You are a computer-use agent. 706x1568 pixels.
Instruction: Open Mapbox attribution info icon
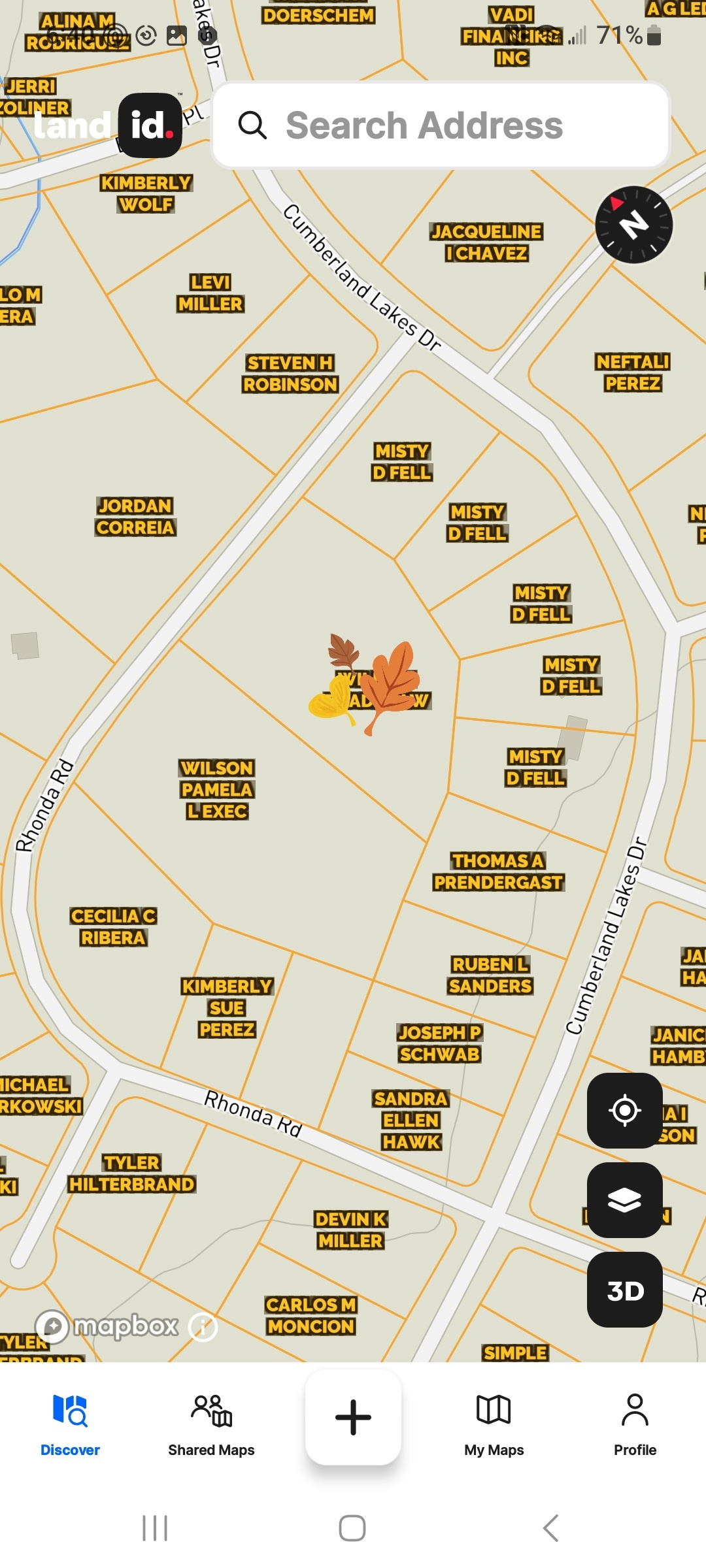[203, 1327]
